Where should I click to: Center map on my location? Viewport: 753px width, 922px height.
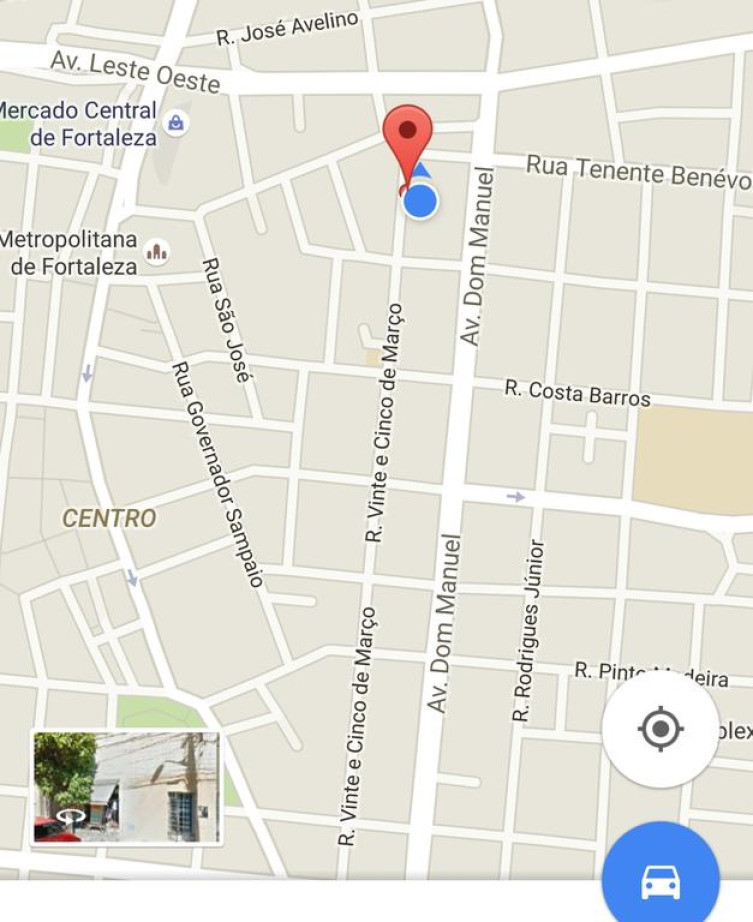click(660, 729)
